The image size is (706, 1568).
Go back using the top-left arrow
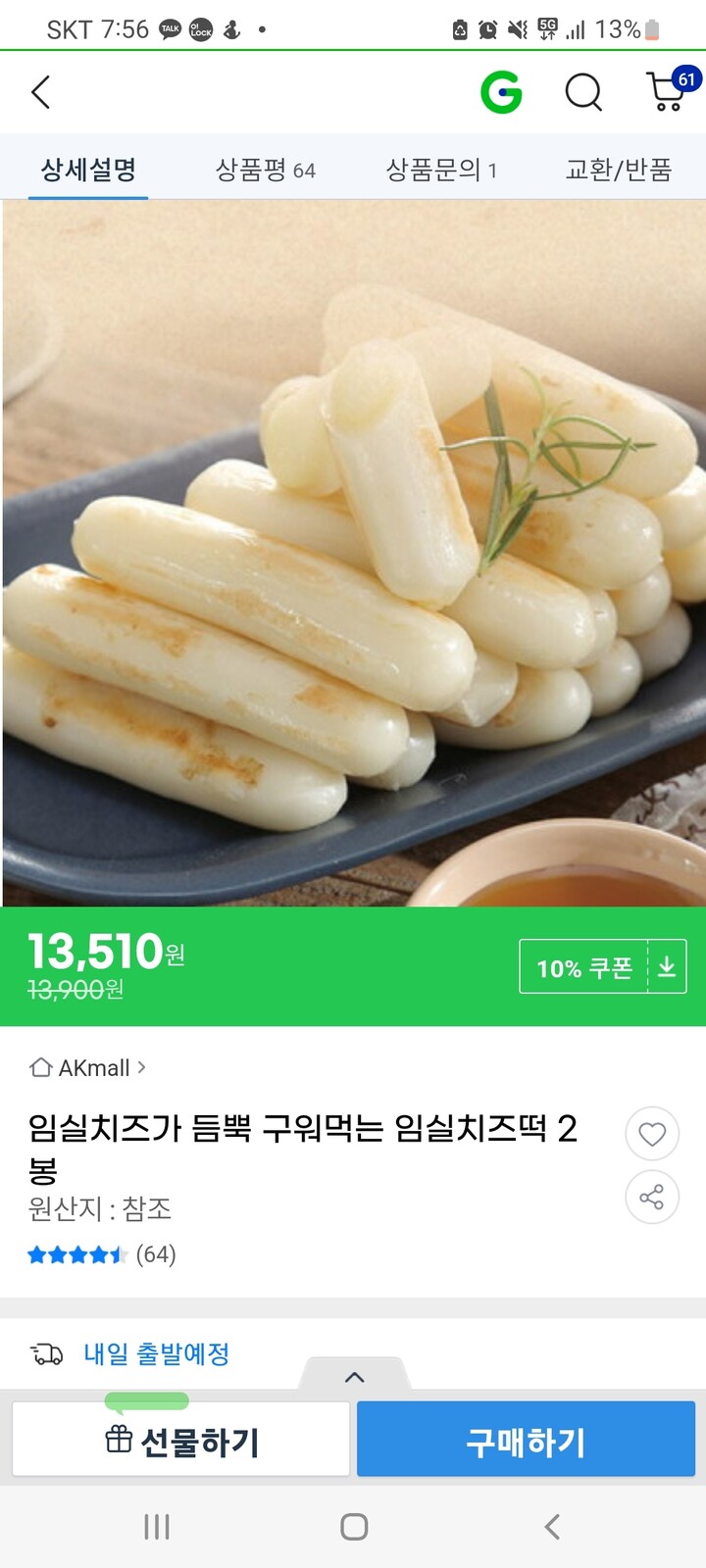pos(41,93)
